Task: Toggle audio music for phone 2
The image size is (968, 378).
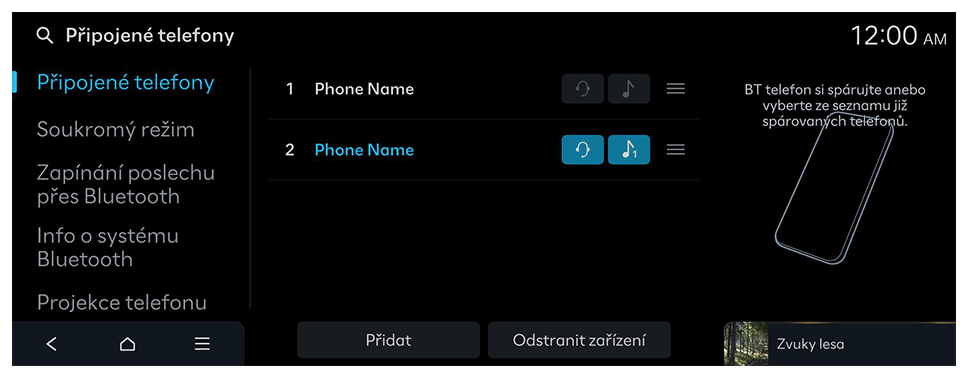Action: tap(629, 150)
